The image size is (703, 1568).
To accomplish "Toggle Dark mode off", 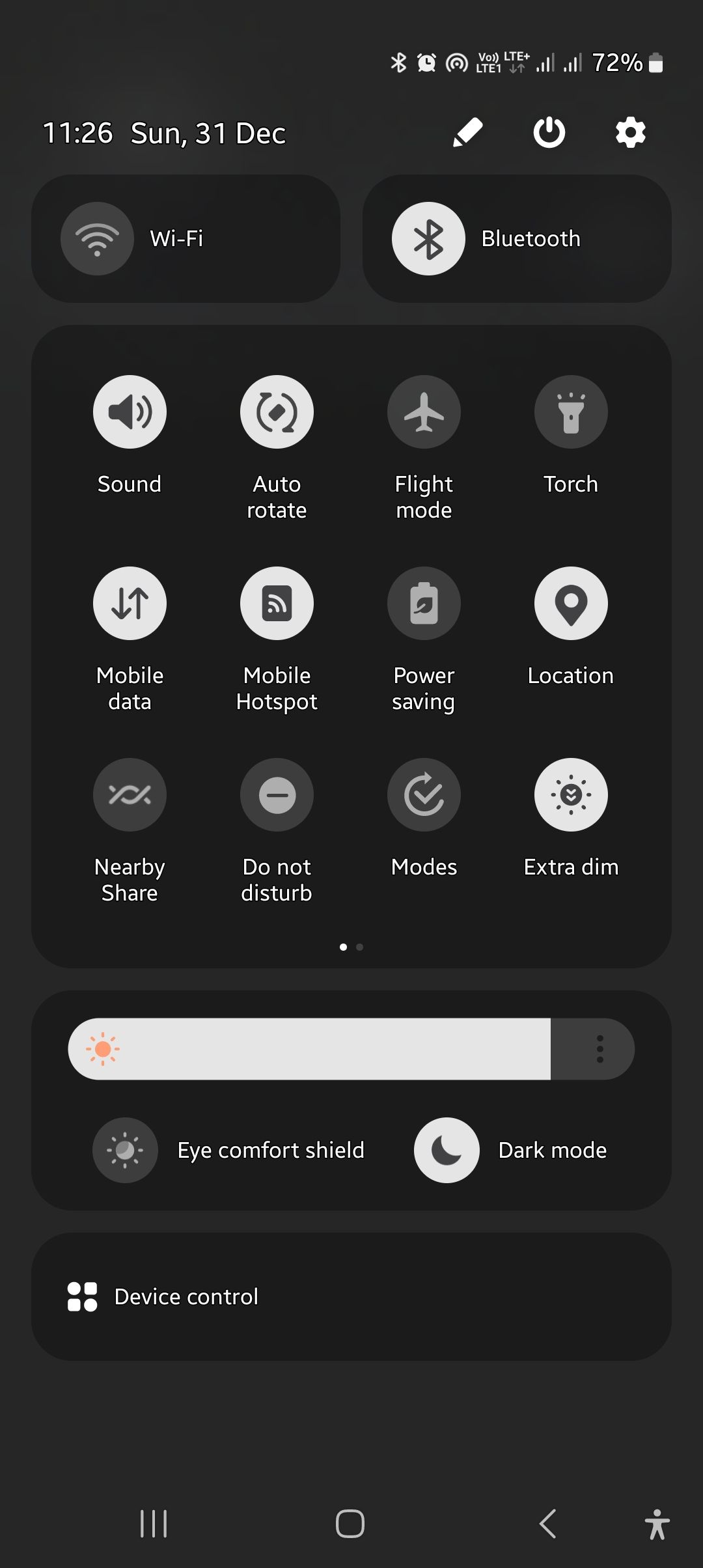I will 446,1150.
